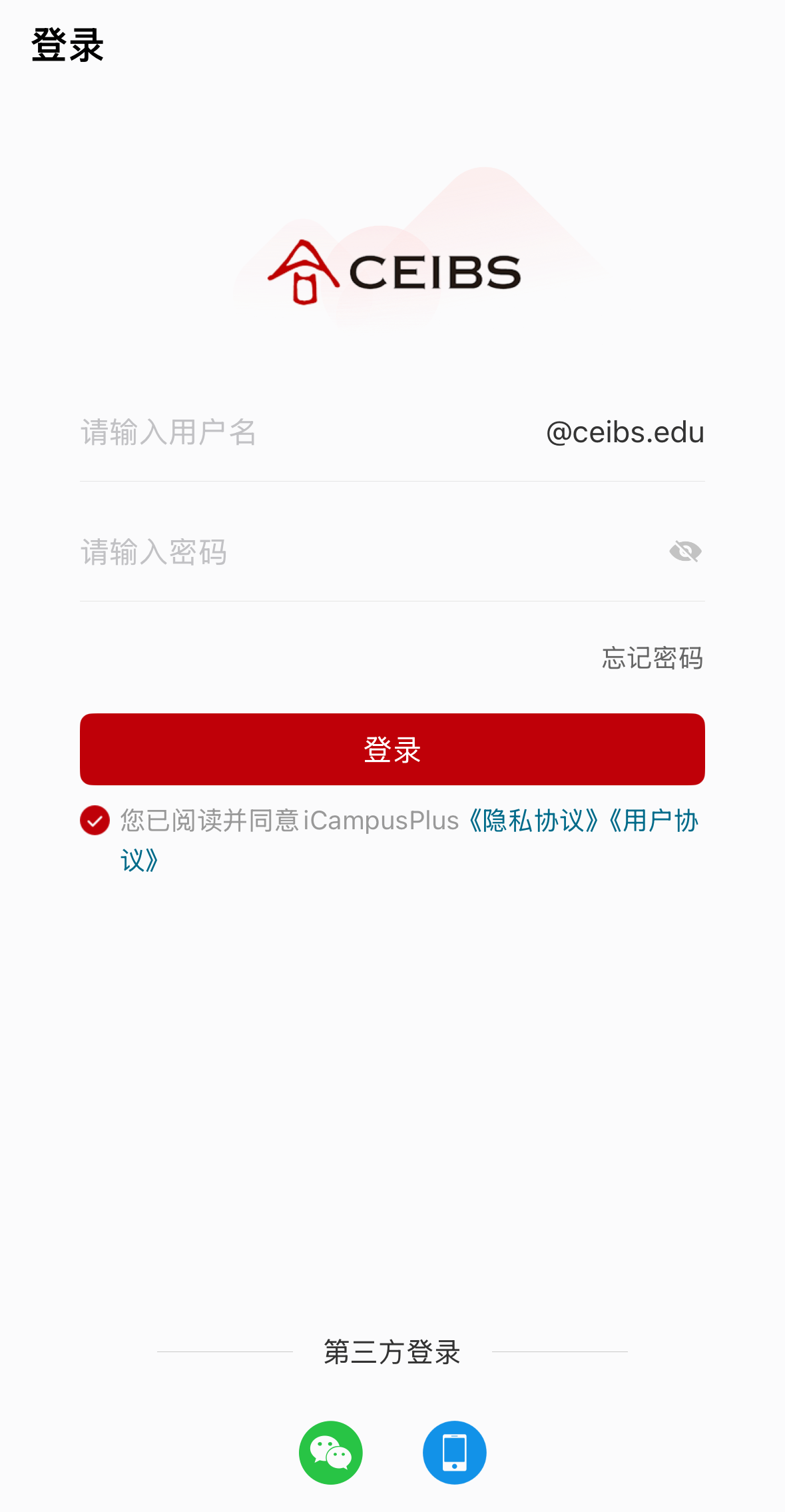Tap the red 登录 login button

[x=392, y=749]
